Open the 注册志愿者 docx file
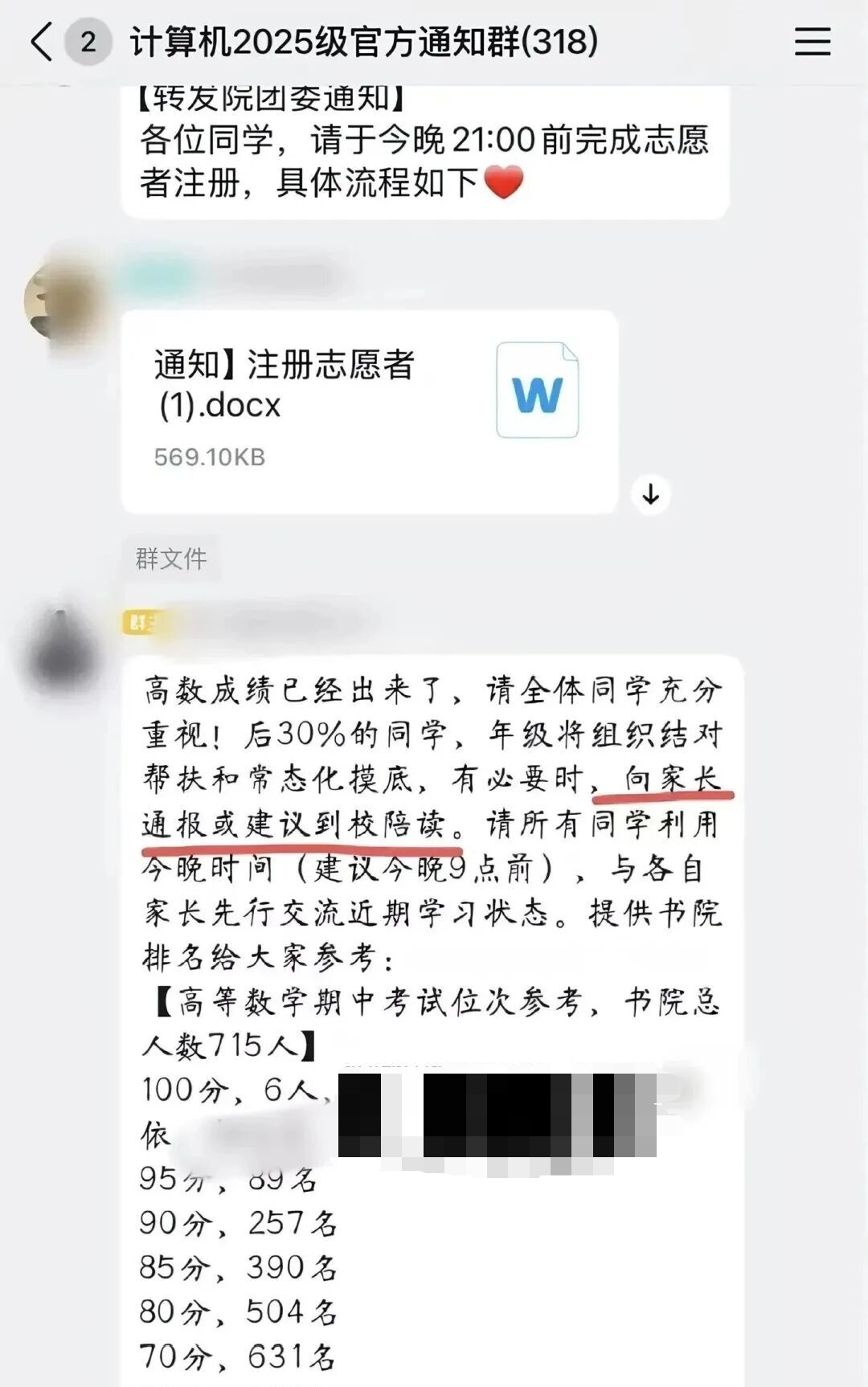The height and width of the screenshot is (1387, 868). 369,411
